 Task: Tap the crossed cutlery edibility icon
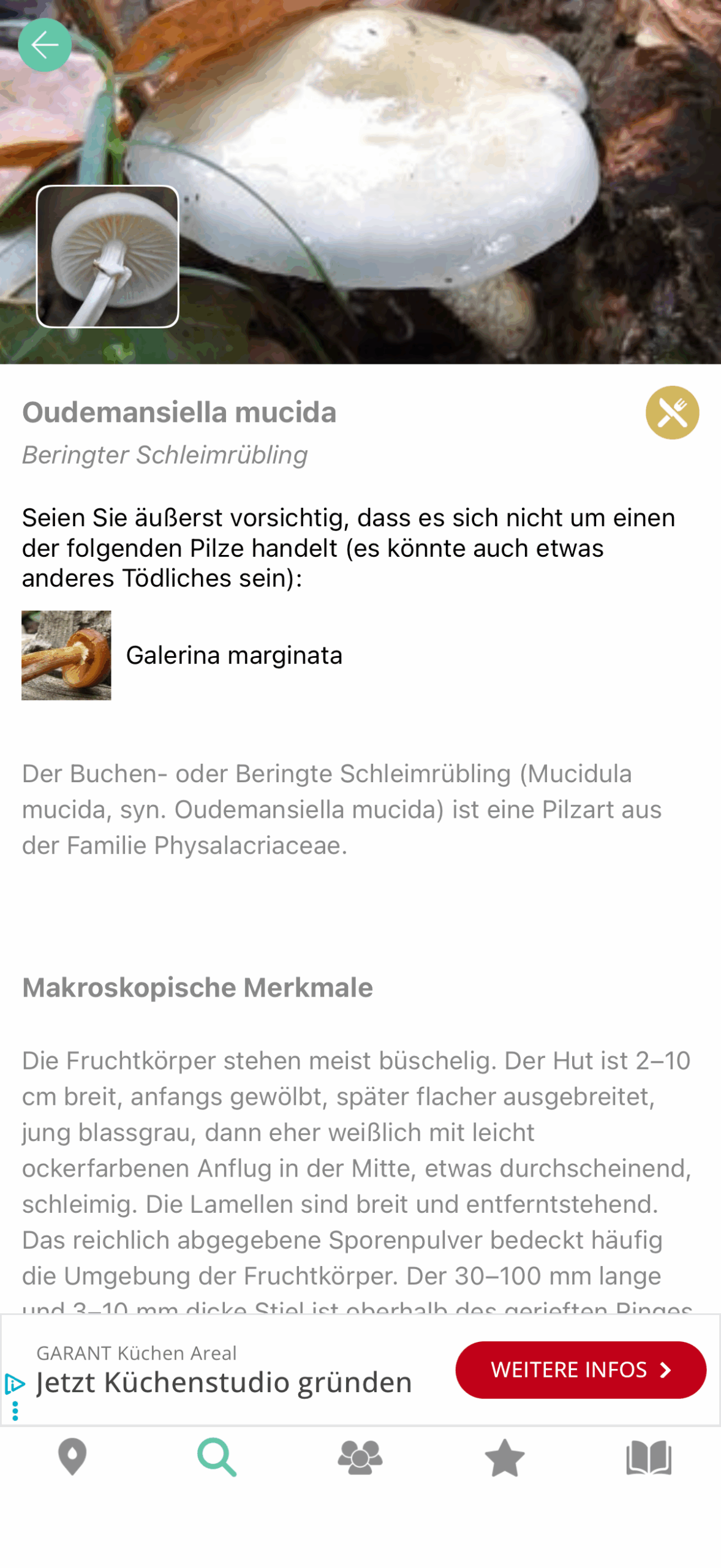[671, 412]
